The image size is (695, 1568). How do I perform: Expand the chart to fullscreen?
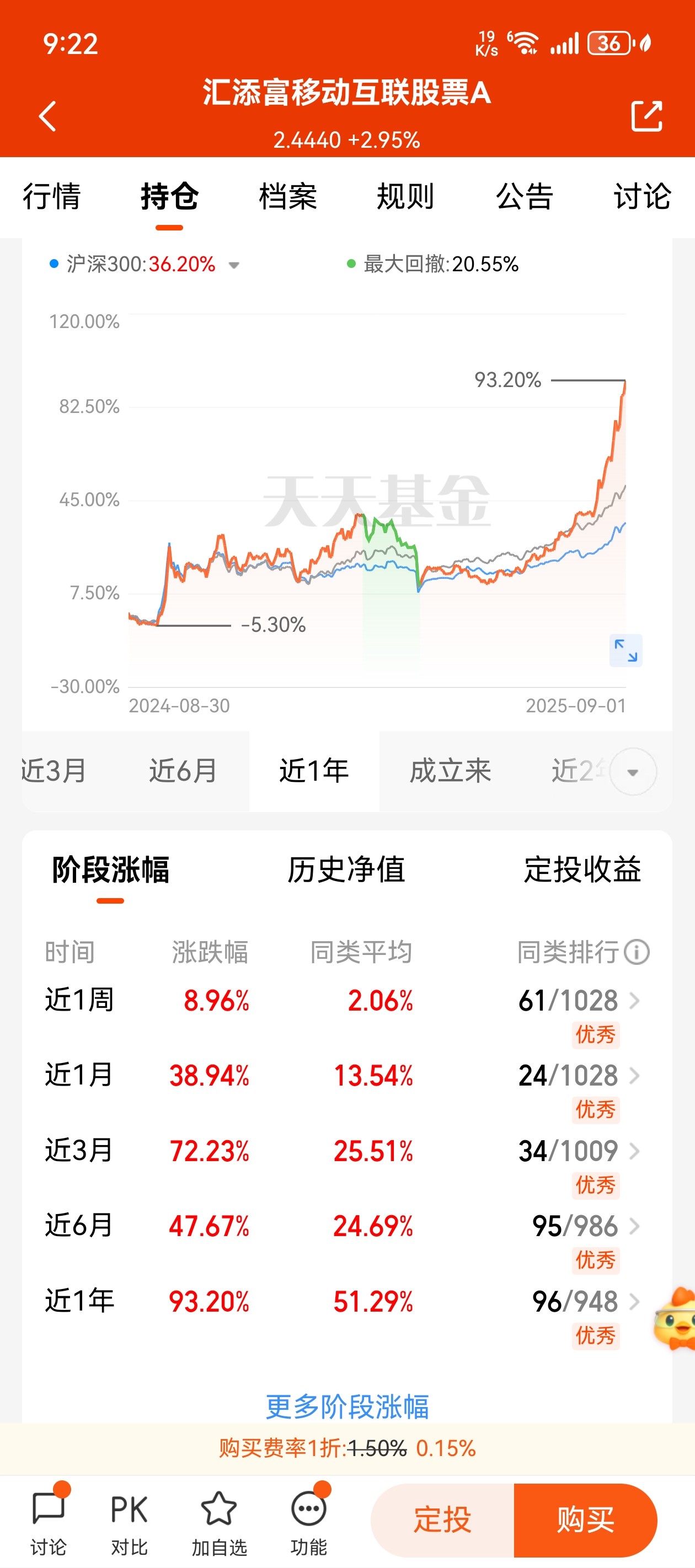[x=625, y=650]
